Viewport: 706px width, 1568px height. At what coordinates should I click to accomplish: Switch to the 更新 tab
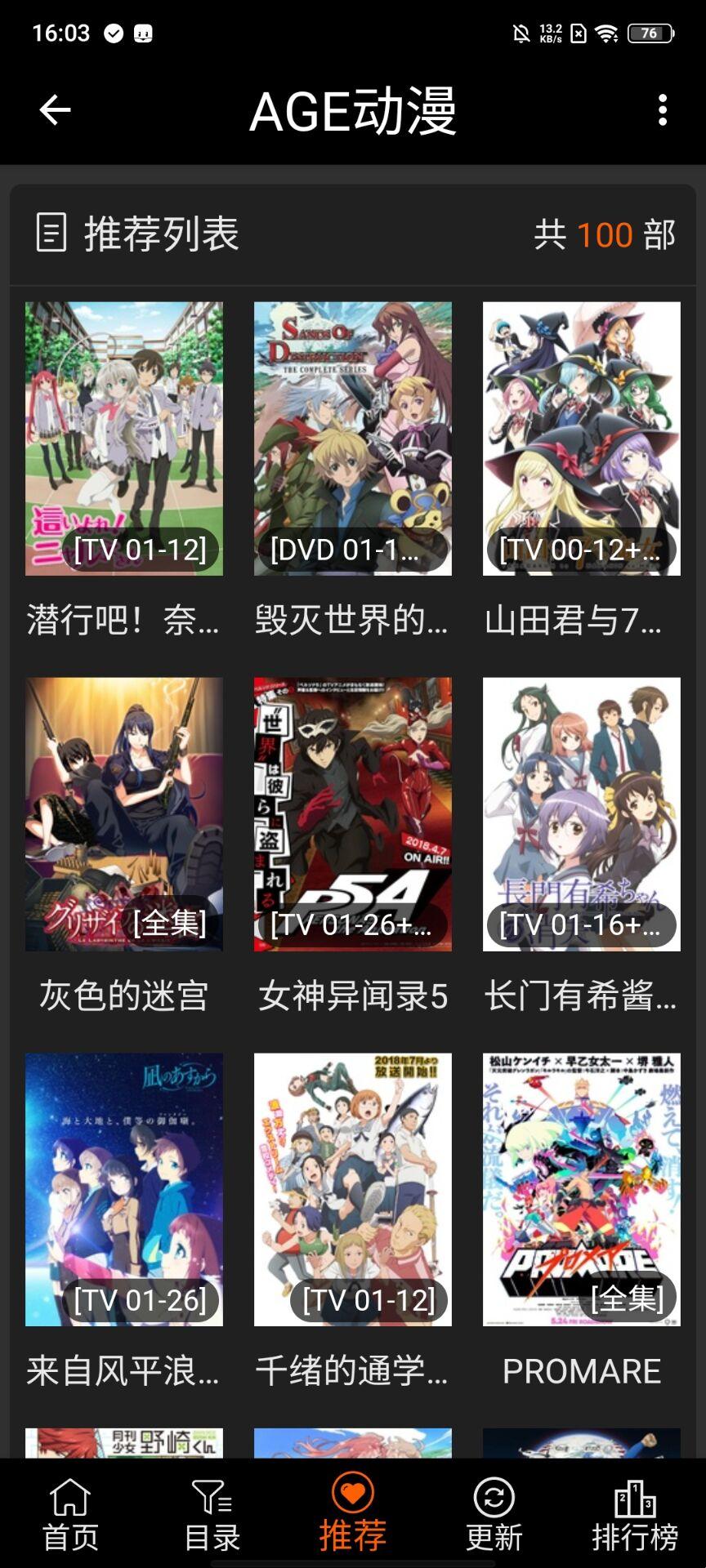coord(494,1514)
